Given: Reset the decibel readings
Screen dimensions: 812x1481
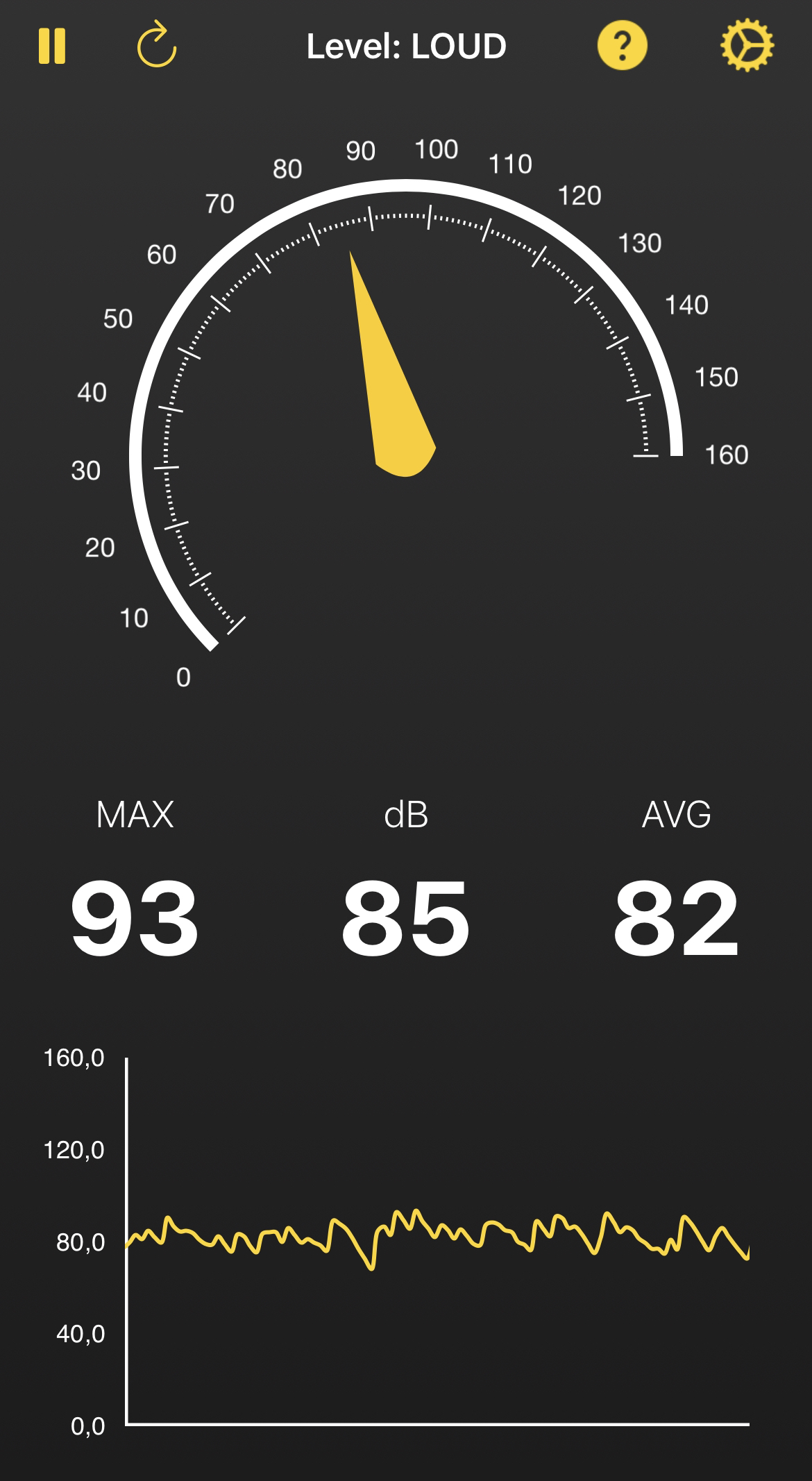Looking at the screenshot, I should [x=156, y=46].
